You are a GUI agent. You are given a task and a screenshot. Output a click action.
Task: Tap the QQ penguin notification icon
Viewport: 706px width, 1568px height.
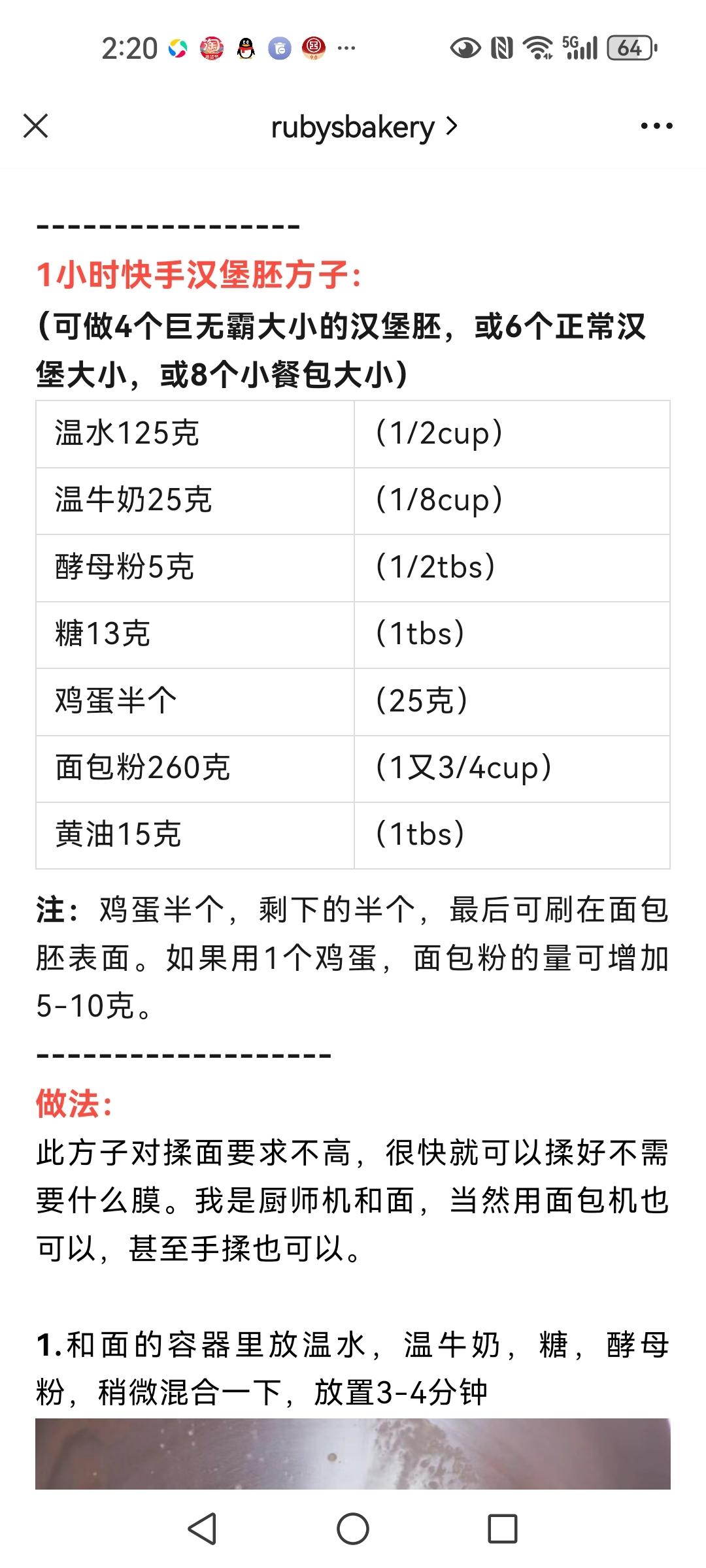(246, 49)
